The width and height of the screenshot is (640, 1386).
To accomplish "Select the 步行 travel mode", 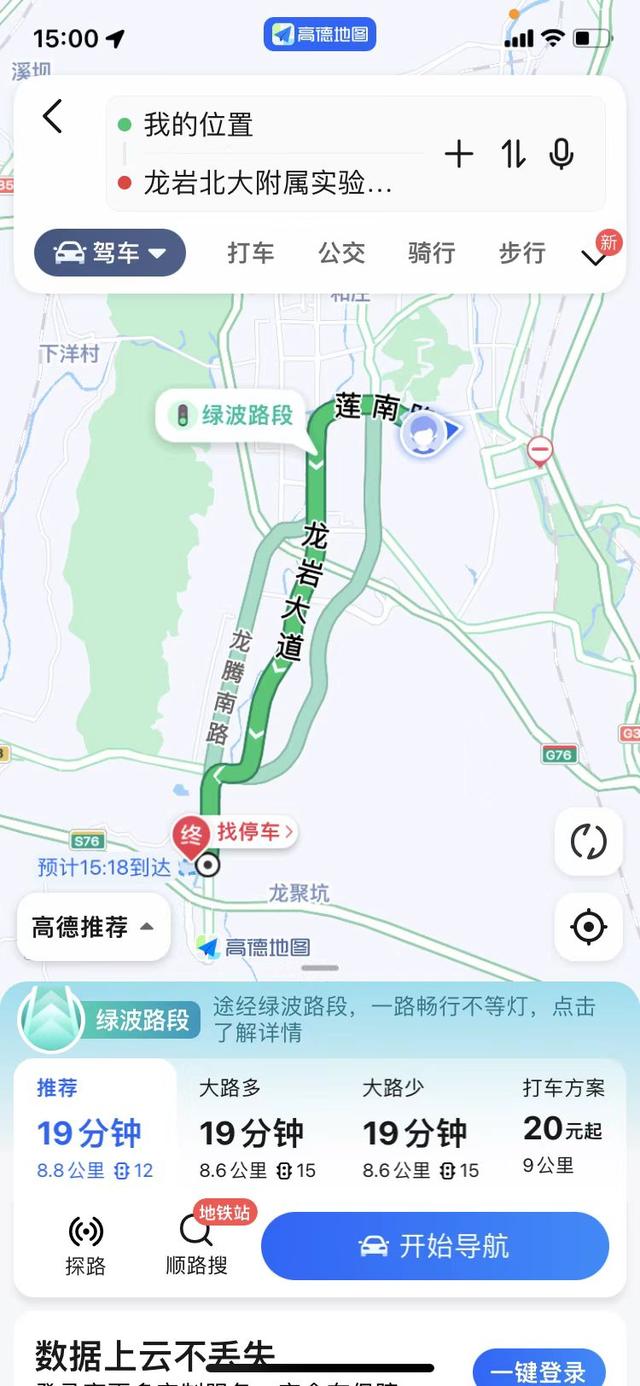I will click(522, 253).
